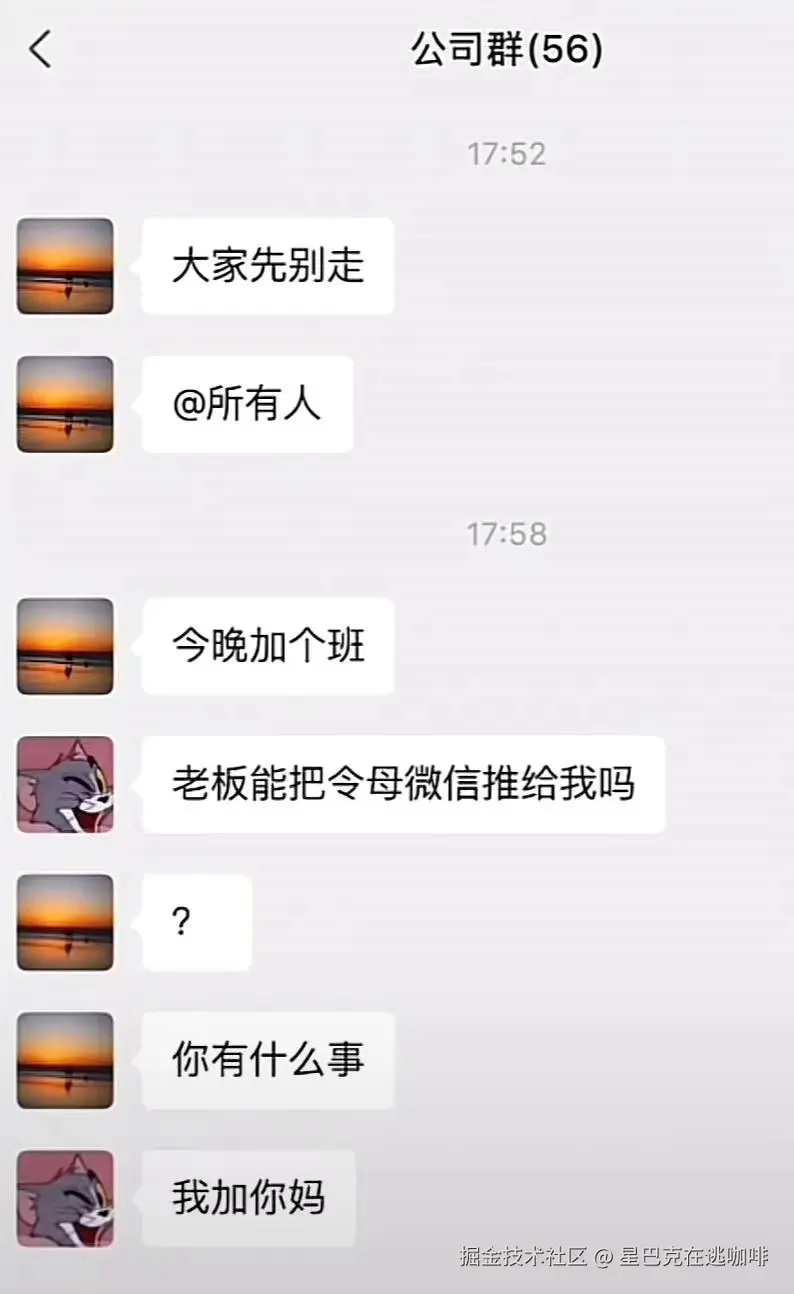The height and width of the screenshot is (1294, 794).
Task: Click the '今晚加个班' message bubble
Action: click(265, 647)
